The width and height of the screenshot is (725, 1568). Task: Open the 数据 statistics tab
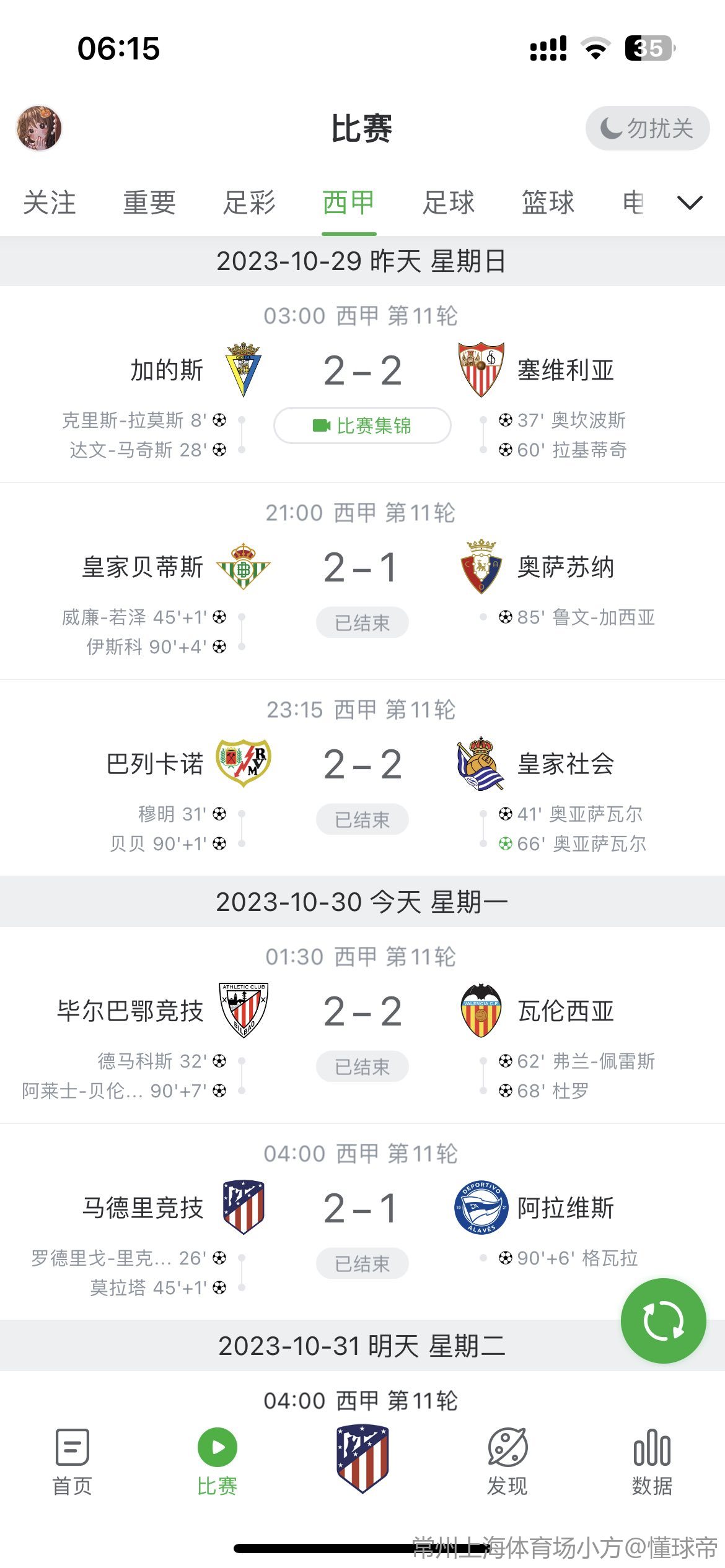click(652, 1459)
